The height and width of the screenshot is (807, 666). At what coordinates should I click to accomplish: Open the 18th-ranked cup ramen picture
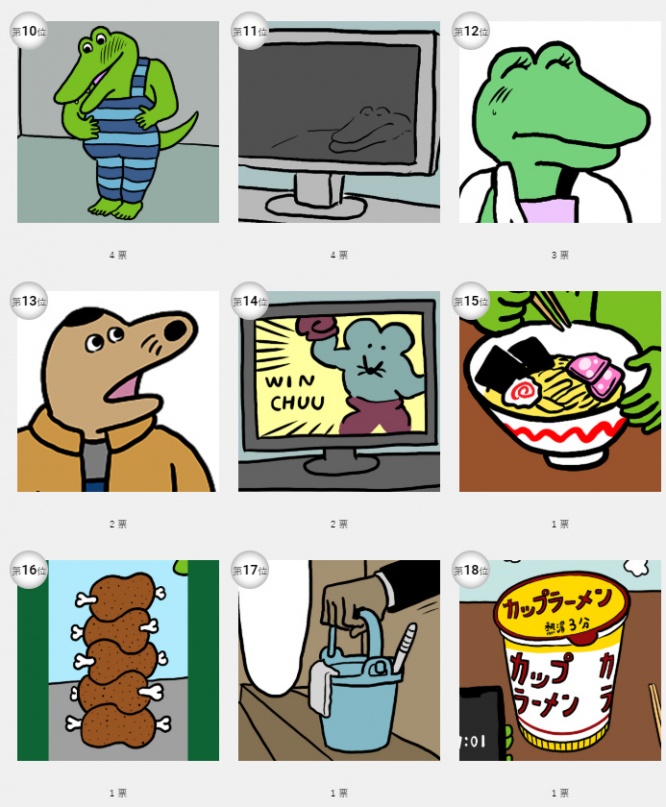pyautogui.click(x=560, y=660)
